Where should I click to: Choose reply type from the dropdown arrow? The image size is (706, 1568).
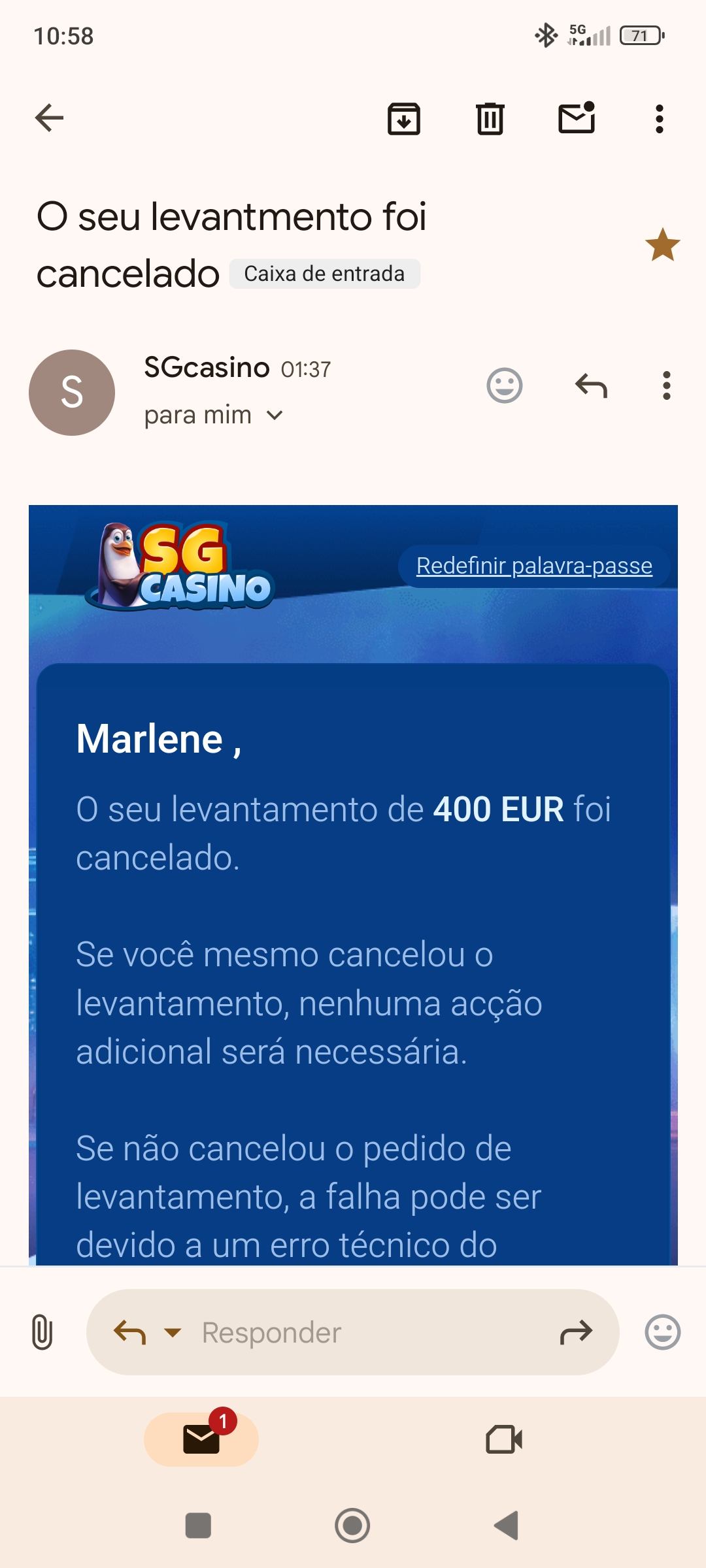173,1332
